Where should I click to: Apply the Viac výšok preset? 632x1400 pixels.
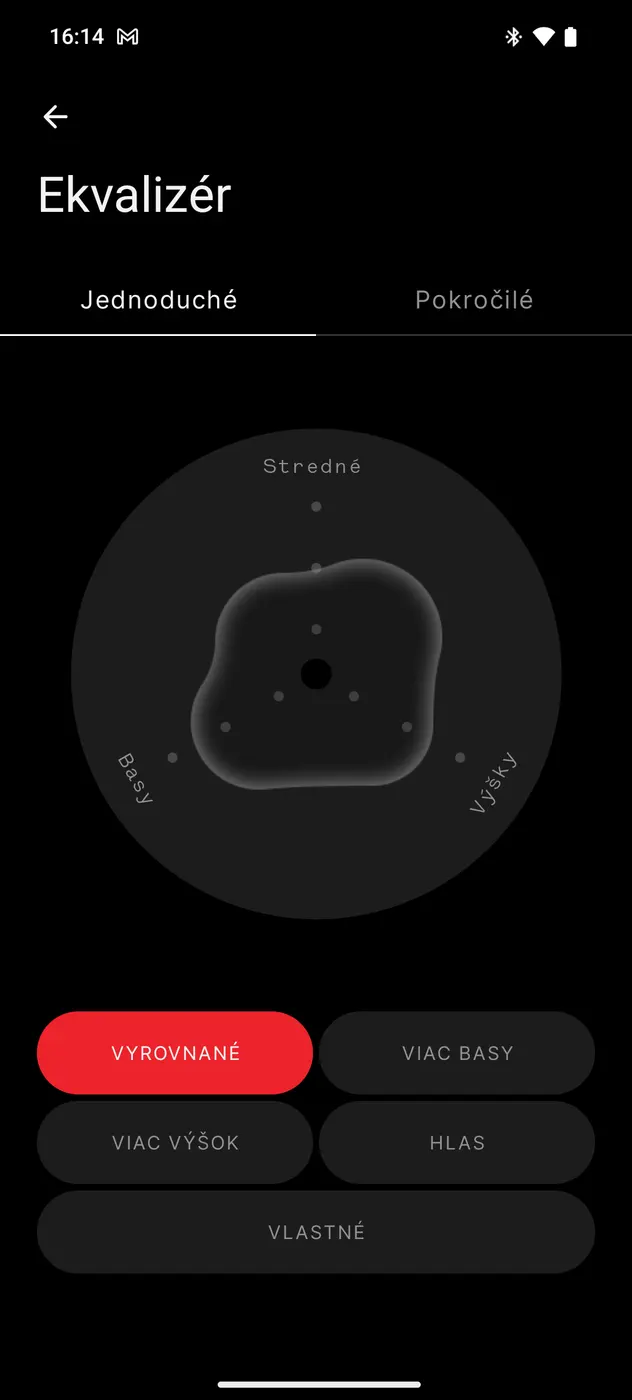point(175,1142)
